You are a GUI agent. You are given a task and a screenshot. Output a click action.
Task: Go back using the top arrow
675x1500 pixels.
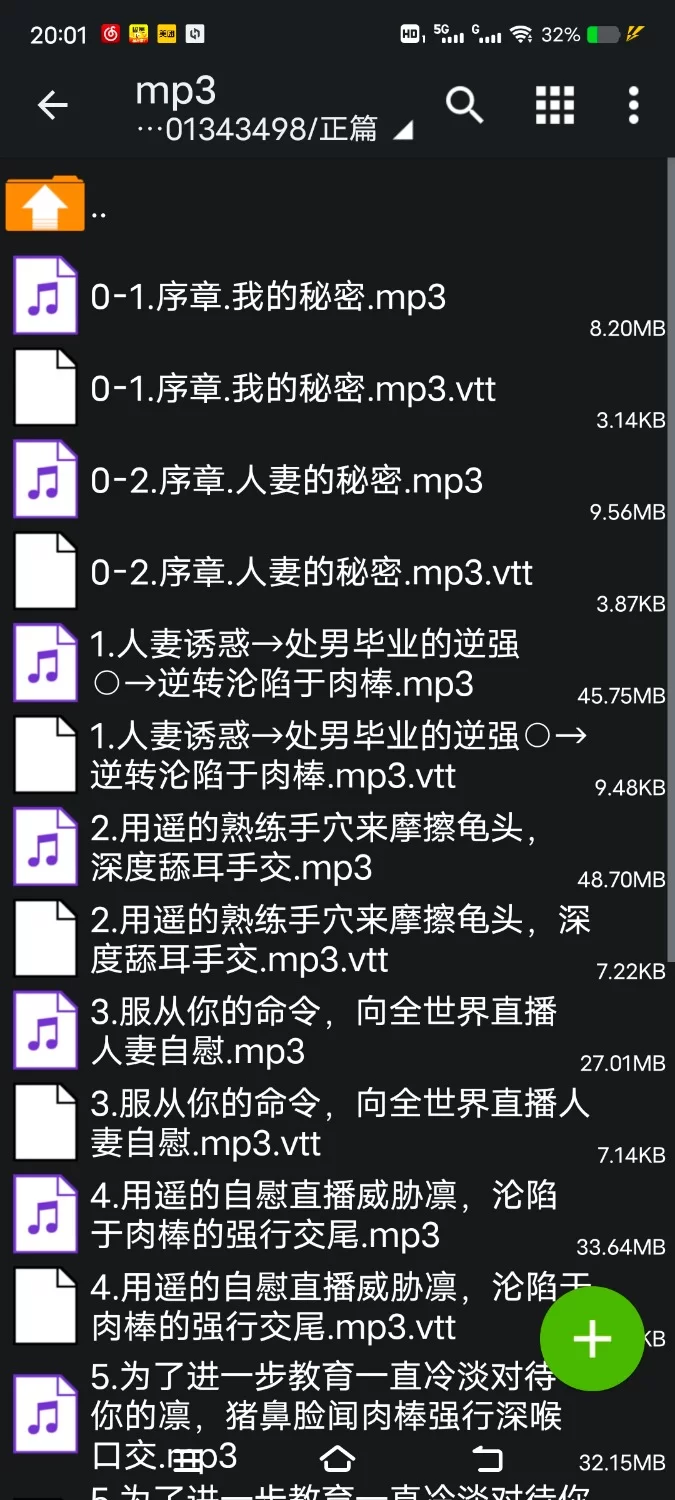pos(52,105)
